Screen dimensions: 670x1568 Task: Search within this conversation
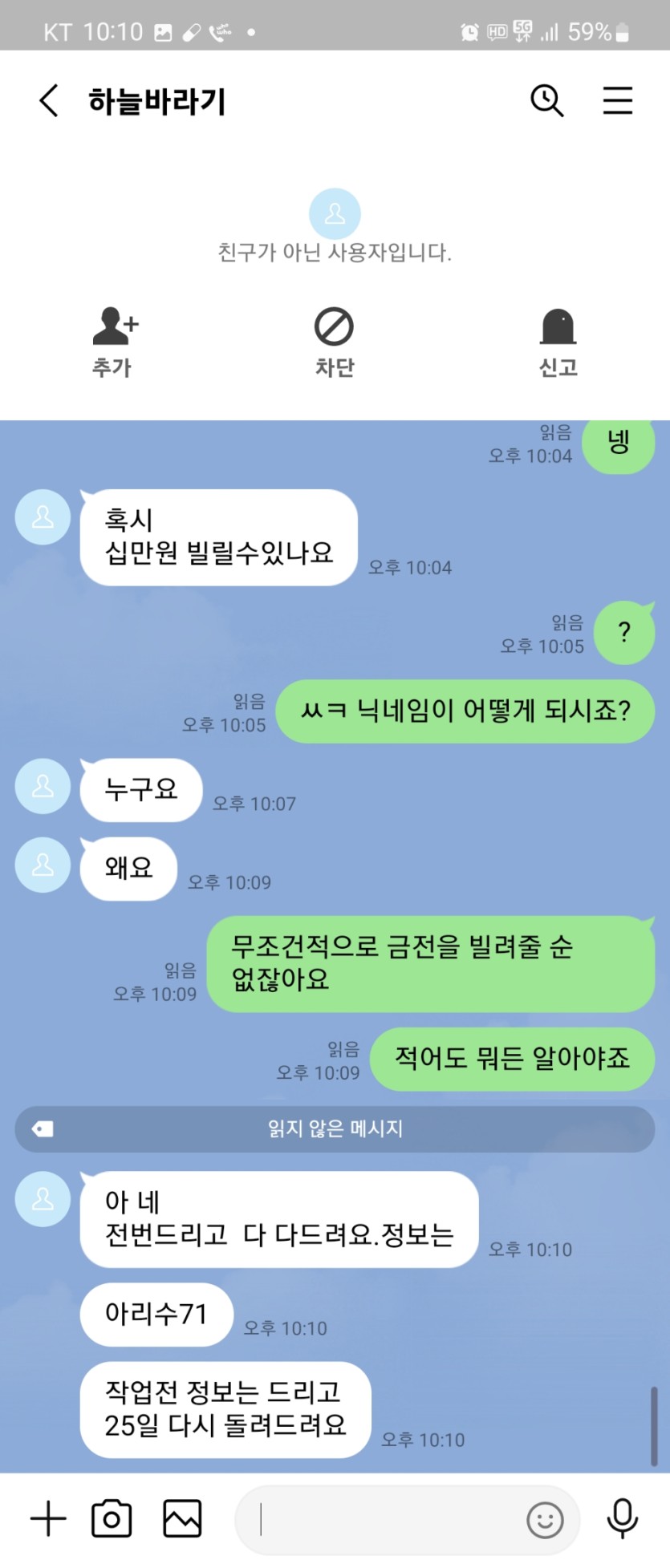(x=547, y=101)
